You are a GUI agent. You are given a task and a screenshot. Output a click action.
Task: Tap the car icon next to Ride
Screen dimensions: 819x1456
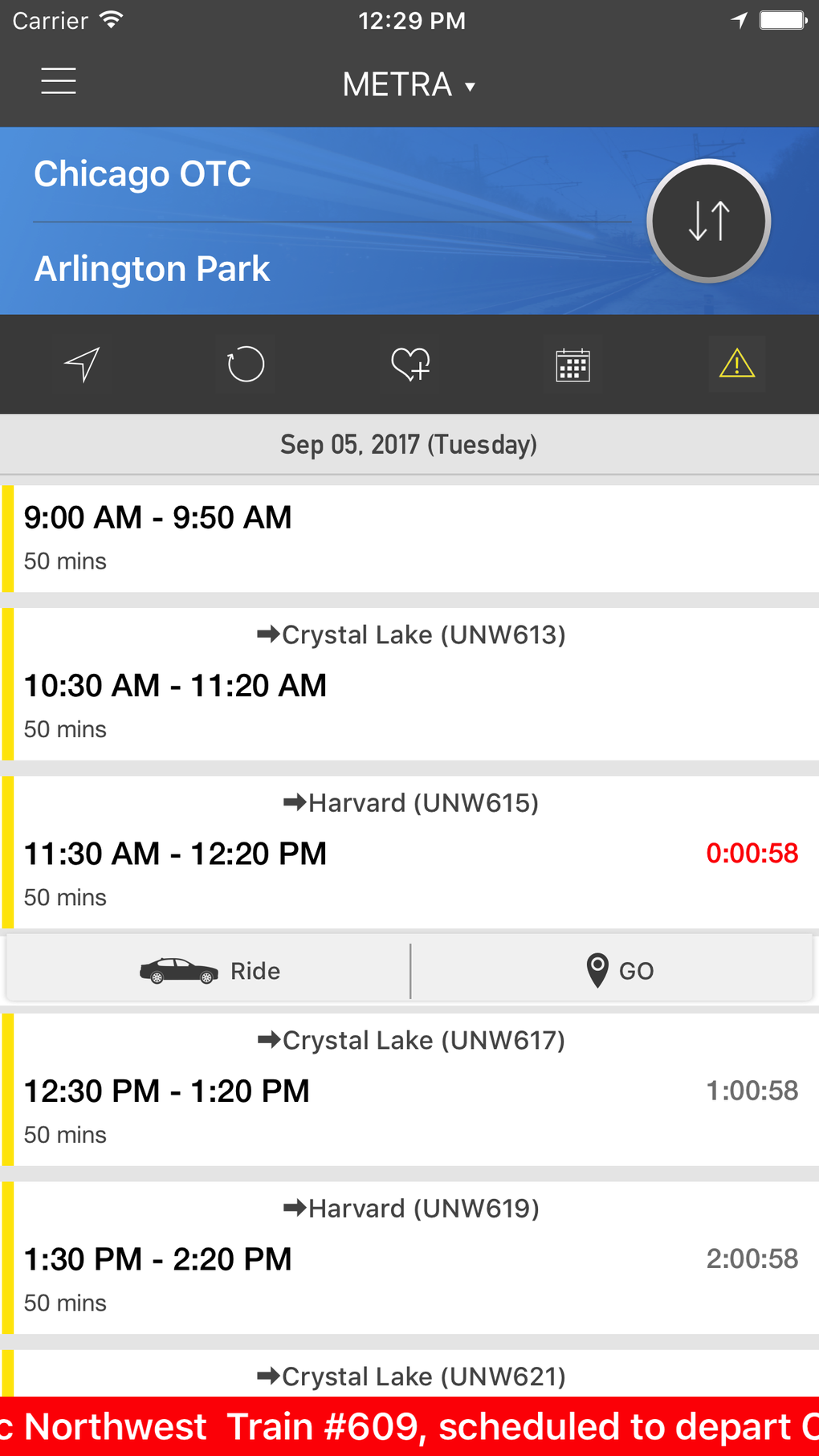click(x=178, y=970)
